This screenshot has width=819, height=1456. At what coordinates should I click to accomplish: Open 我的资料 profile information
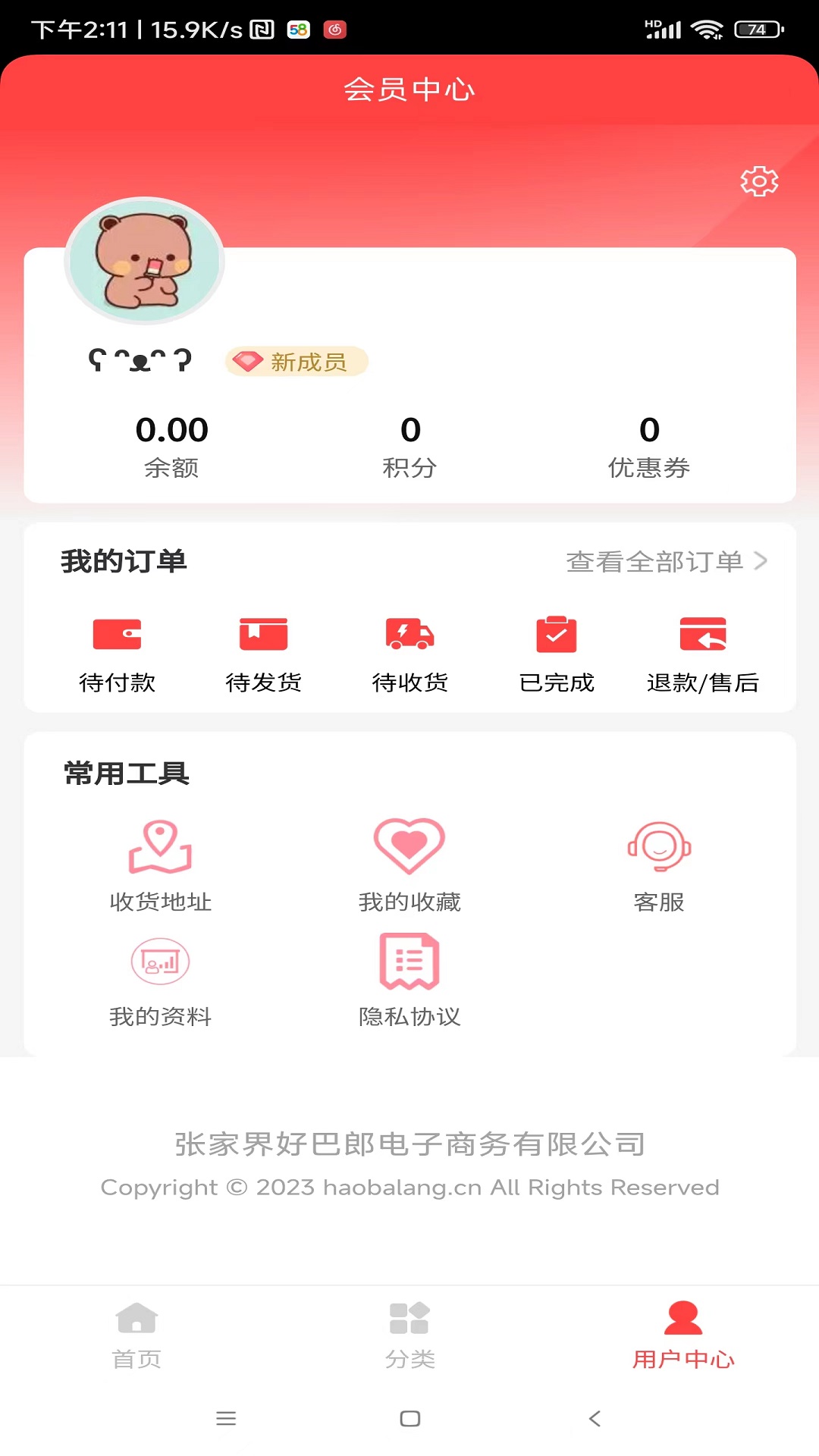click(160, 981)
